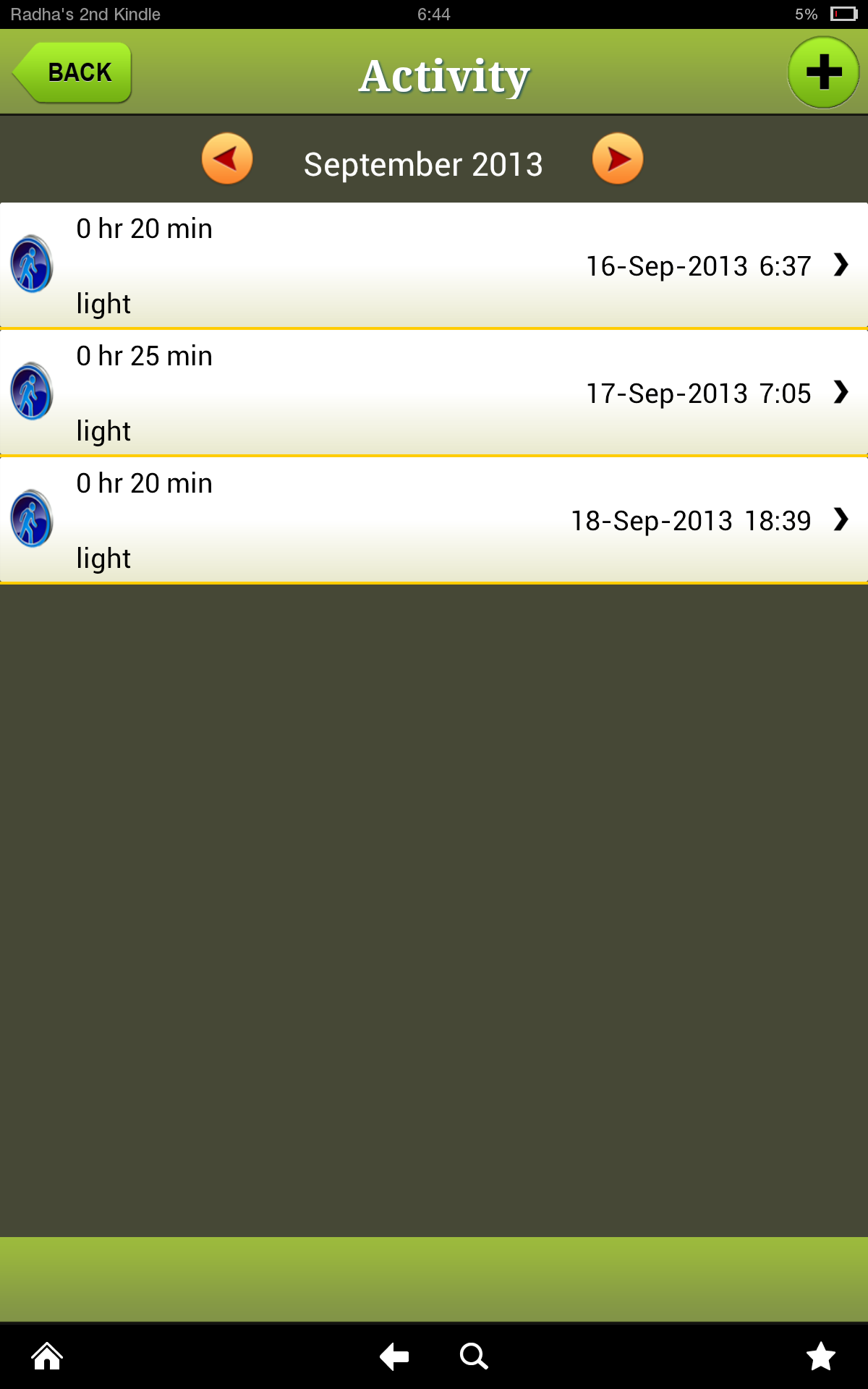Viewport: 868px width, 1389px height.
Task: Open the 17-Sep-2013 7:05 activity
Action: coord(434,393)
